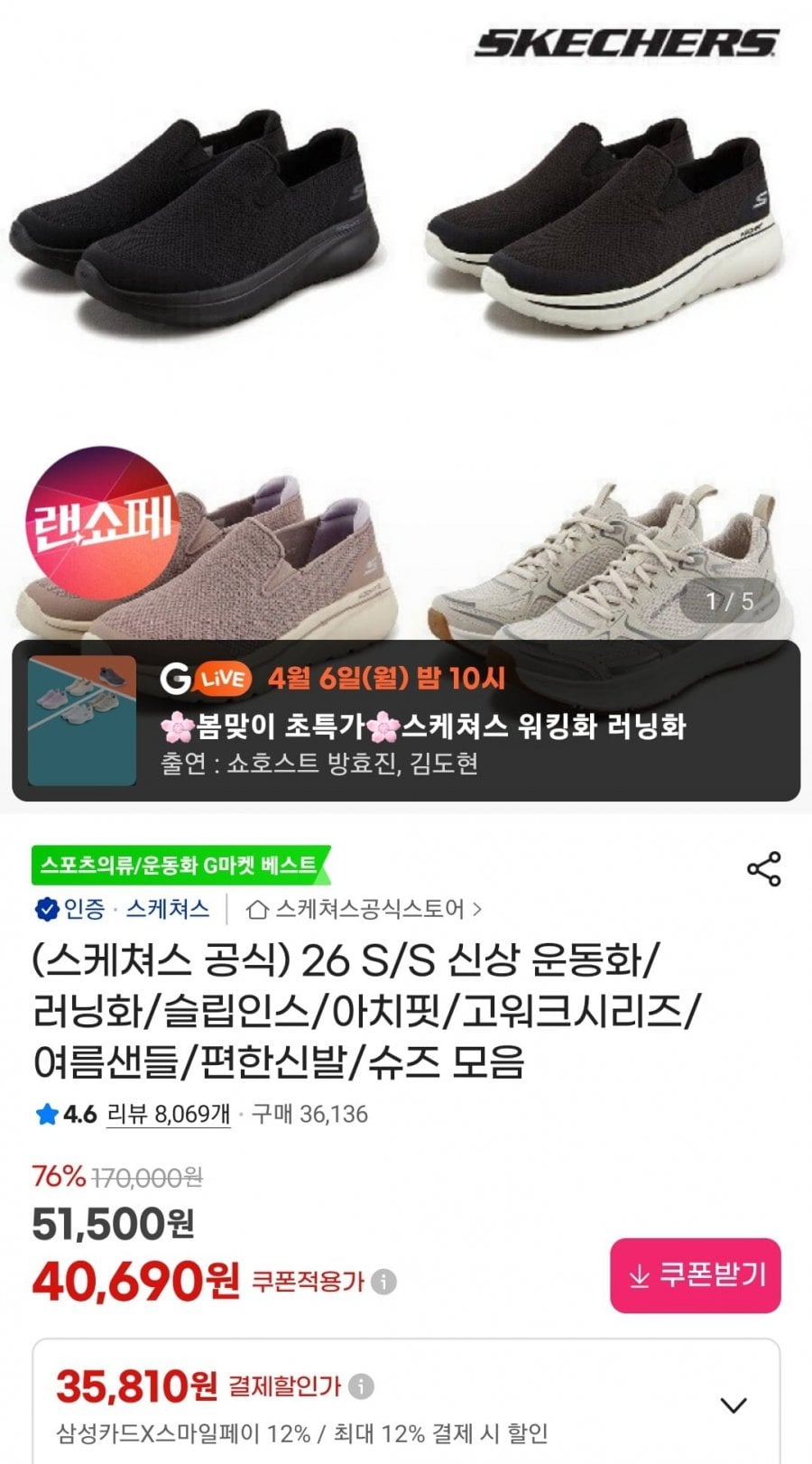
Task: Open 스케쳐스공식스토어 store link
Action: (364, 909)
